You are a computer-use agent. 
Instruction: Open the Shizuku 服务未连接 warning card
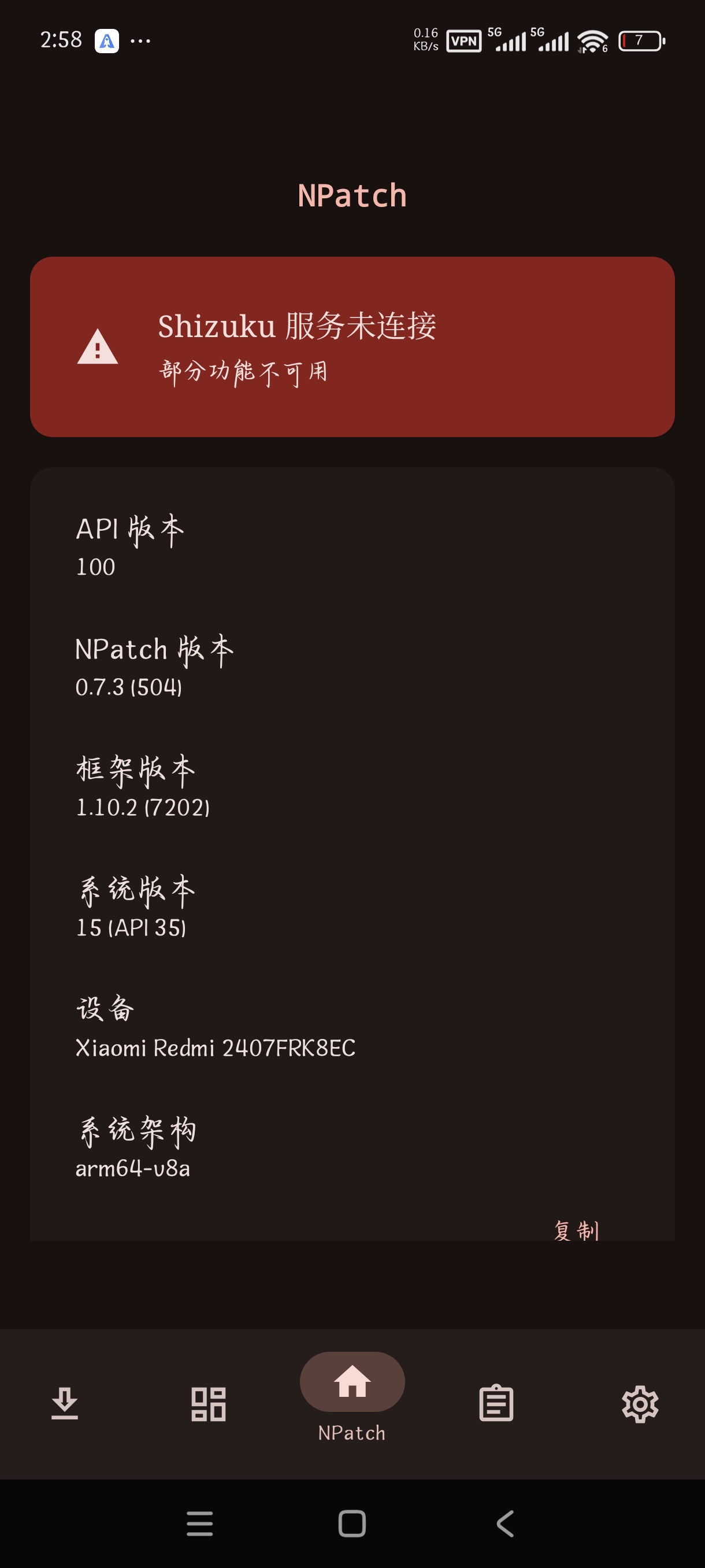(352, 346)
